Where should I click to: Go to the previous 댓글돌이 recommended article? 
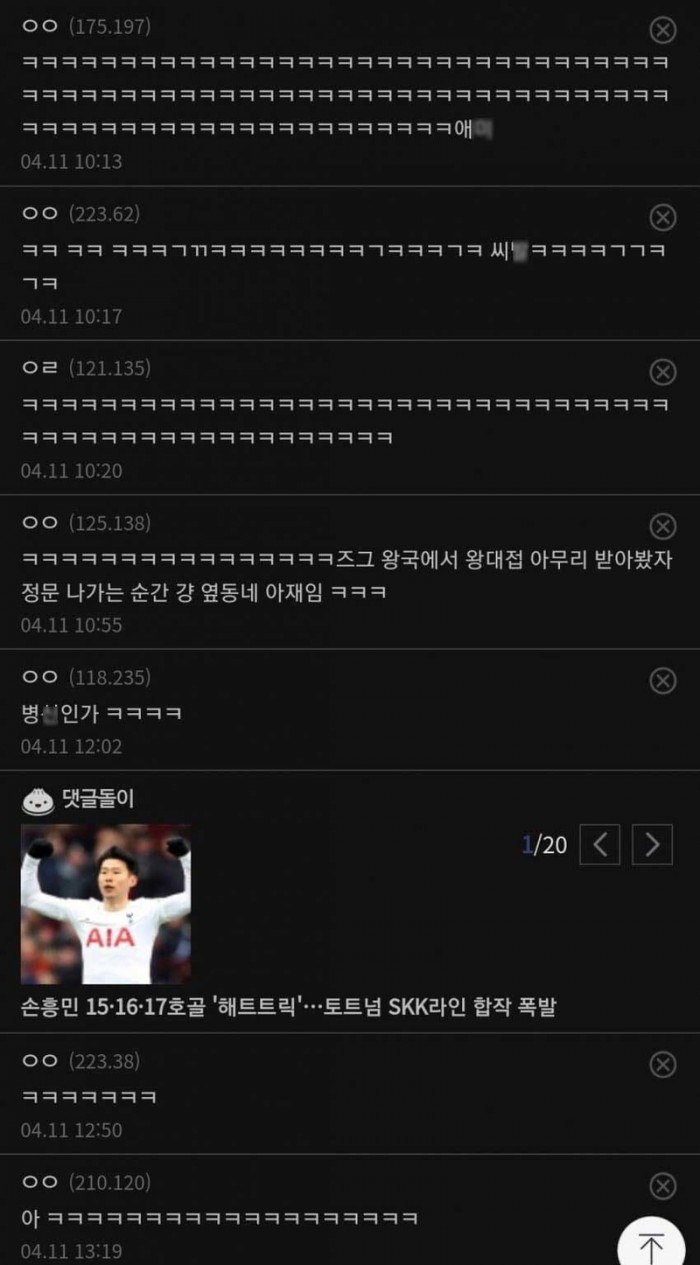pos(600,845)
